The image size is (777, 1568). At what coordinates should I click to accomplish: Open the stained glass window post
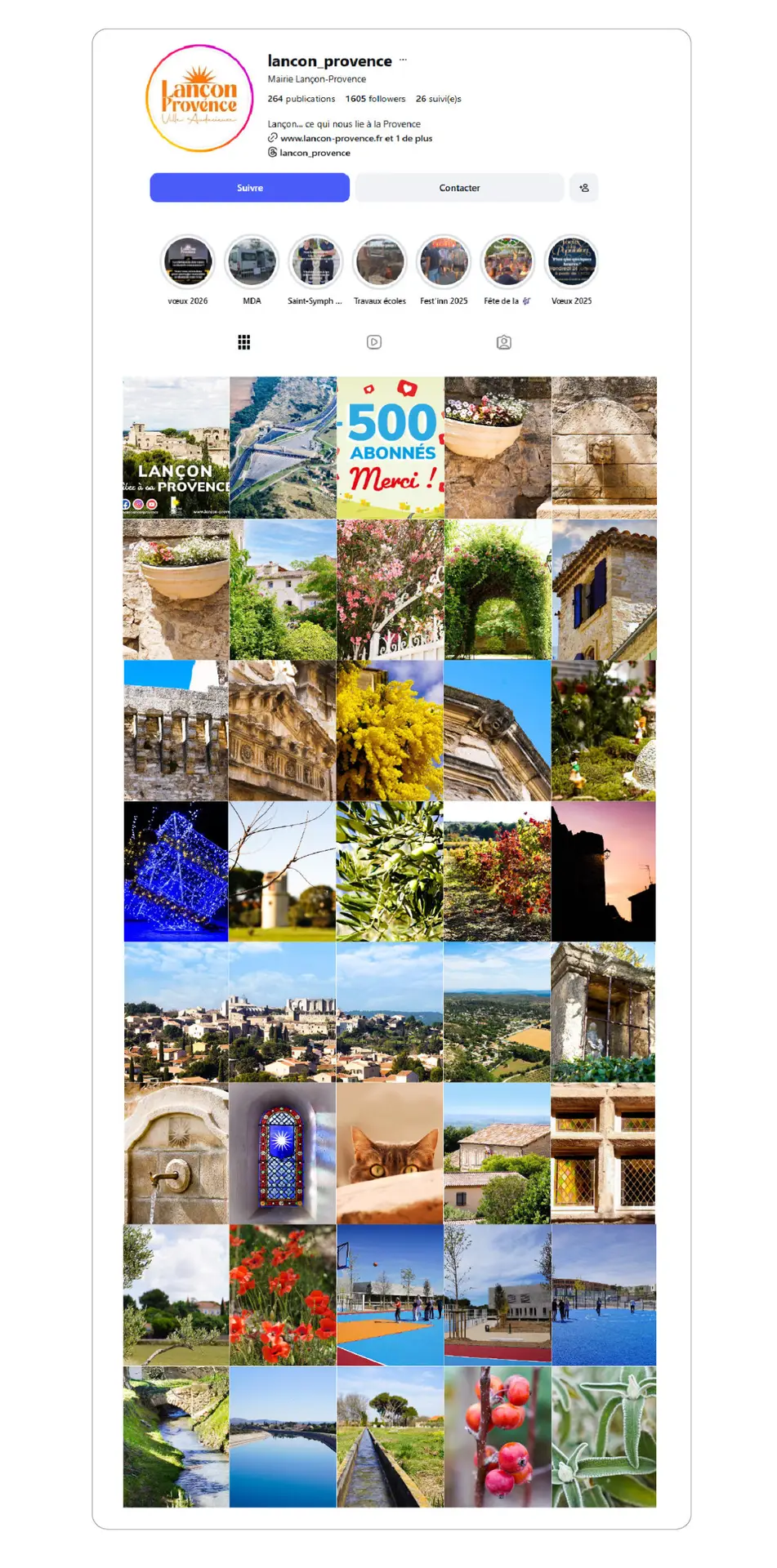(283, 1153)
